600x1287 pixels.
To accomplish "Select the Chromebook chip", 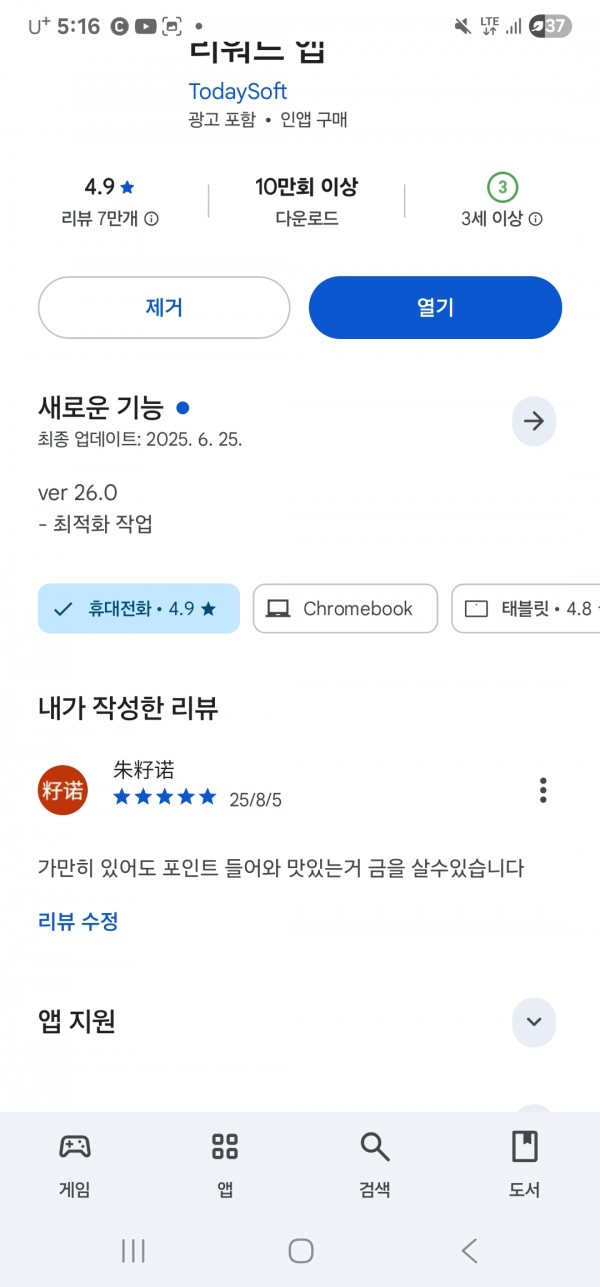I will pyautogui.click(x=345, y=608).
